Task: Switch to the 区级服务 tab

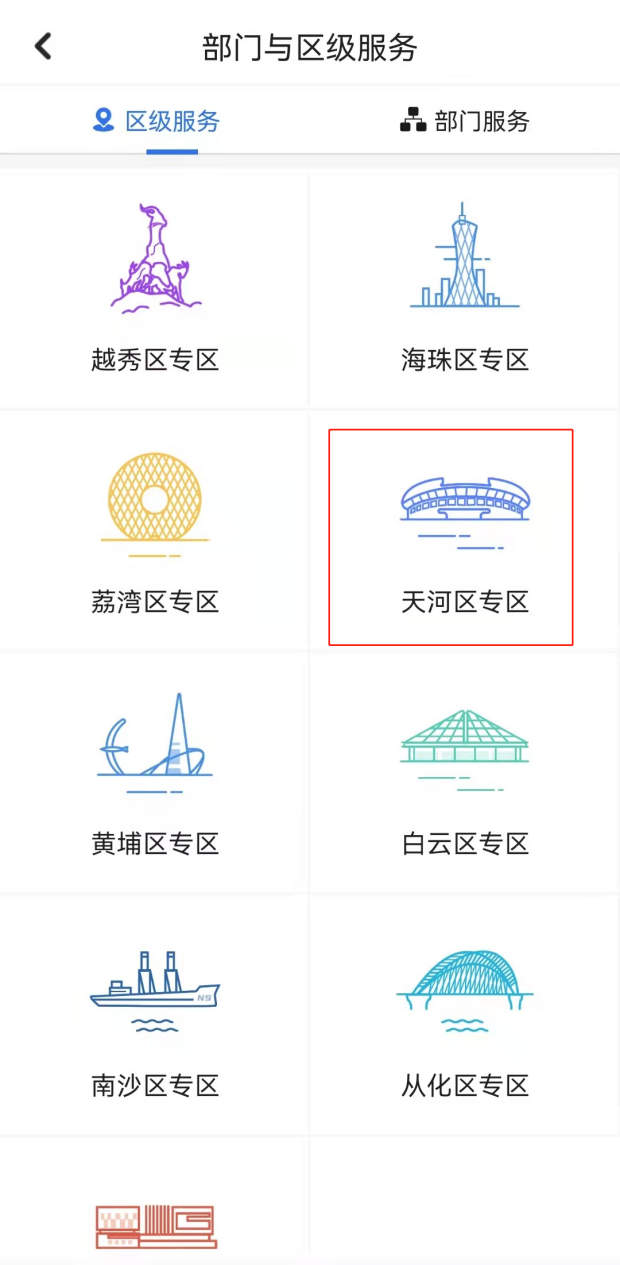Action: (156, 122)
